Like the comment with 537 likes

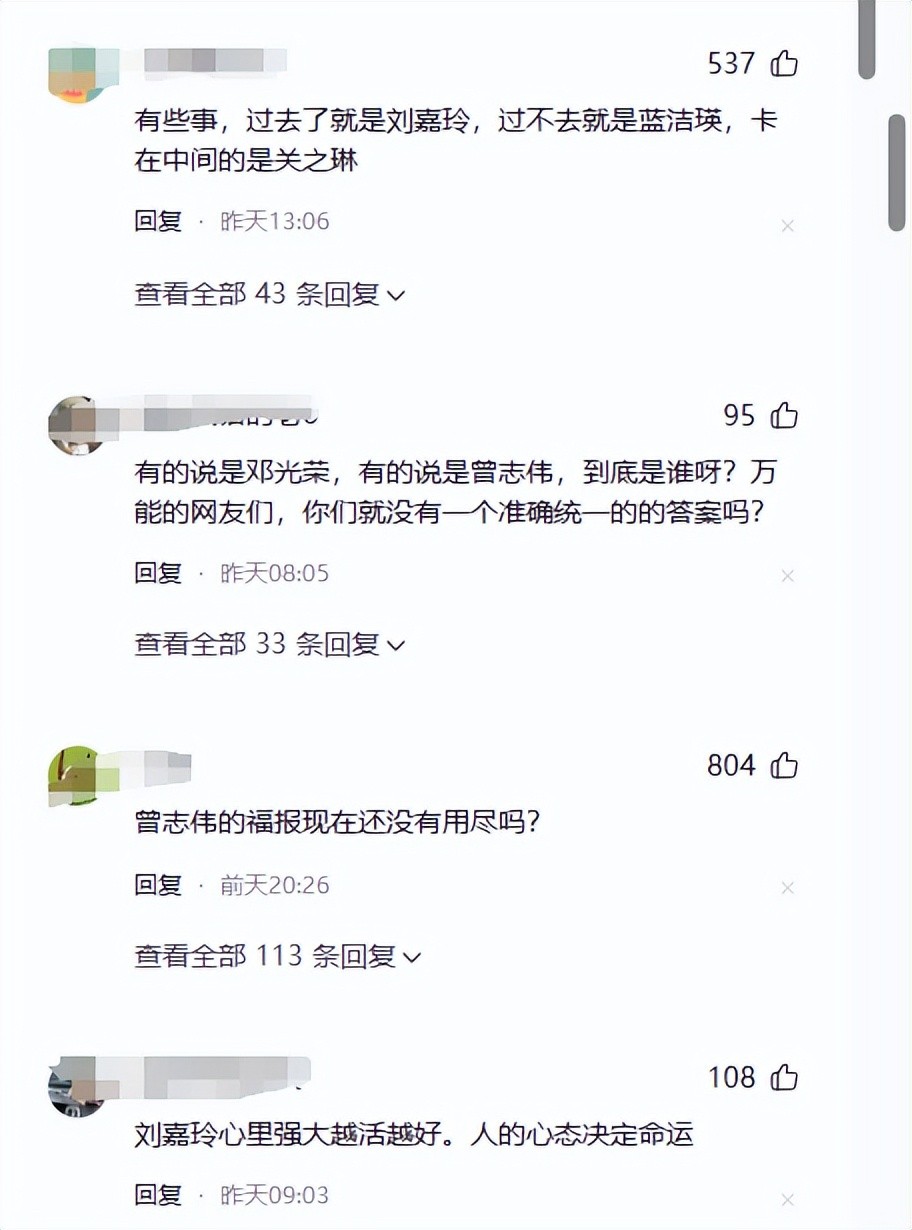785,64
